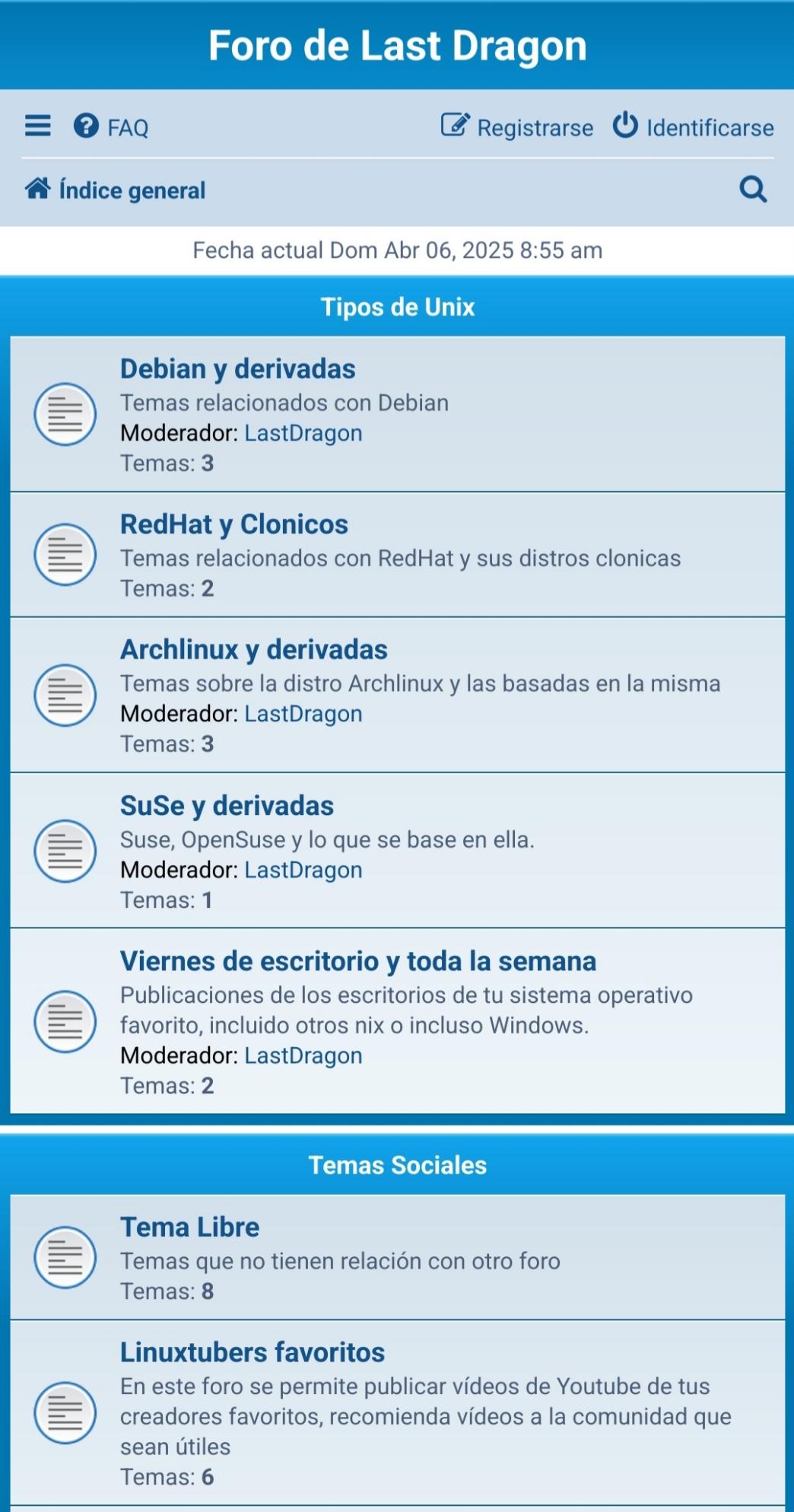Open the hamburger quick links menu
This screenshot has width=794, height=1512.
pyautogui.click(x=38, y=126)
